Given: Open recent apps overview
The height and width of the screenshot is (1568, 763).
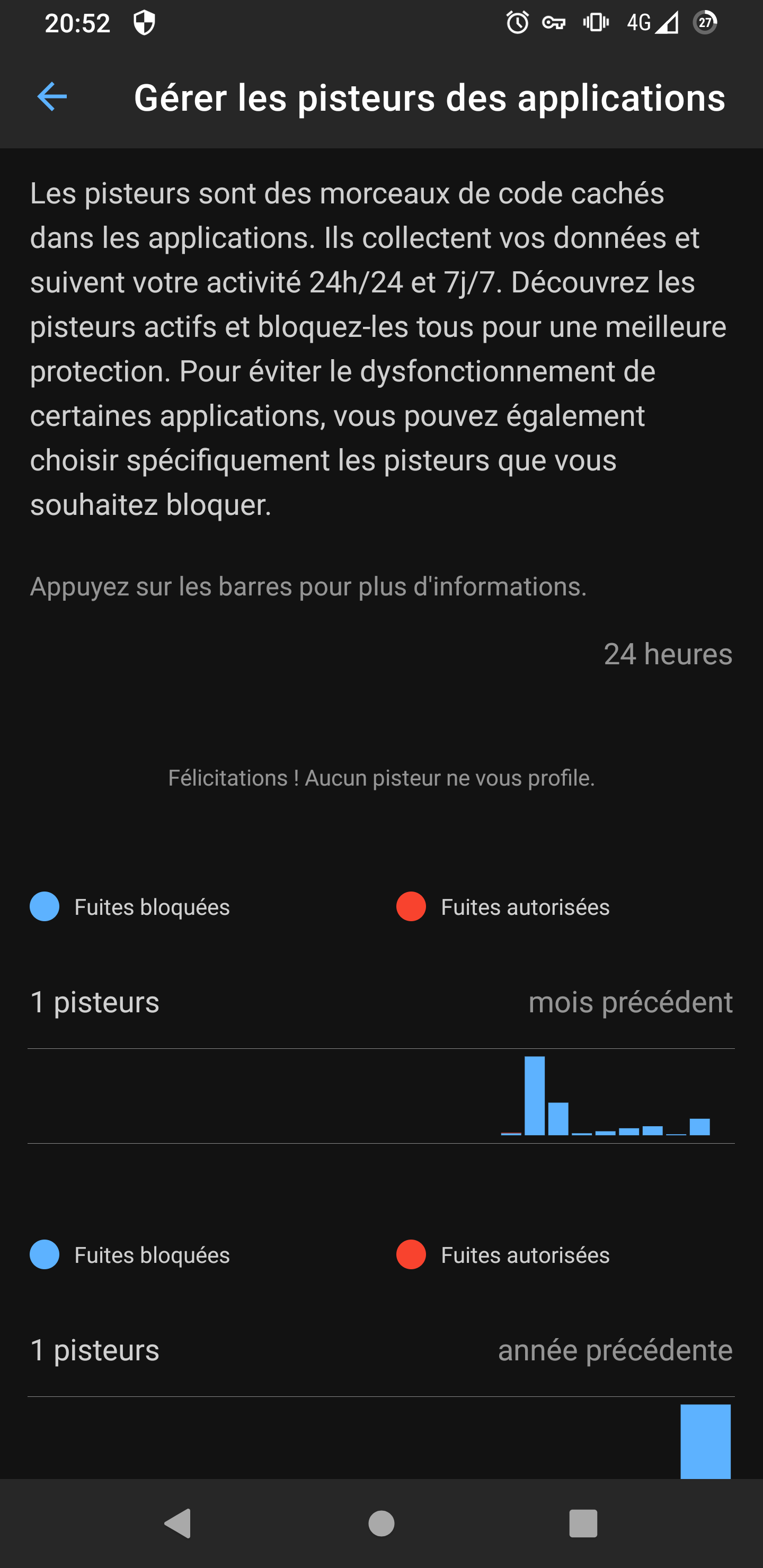Looking at the screenshot, I should [583, 1524].
